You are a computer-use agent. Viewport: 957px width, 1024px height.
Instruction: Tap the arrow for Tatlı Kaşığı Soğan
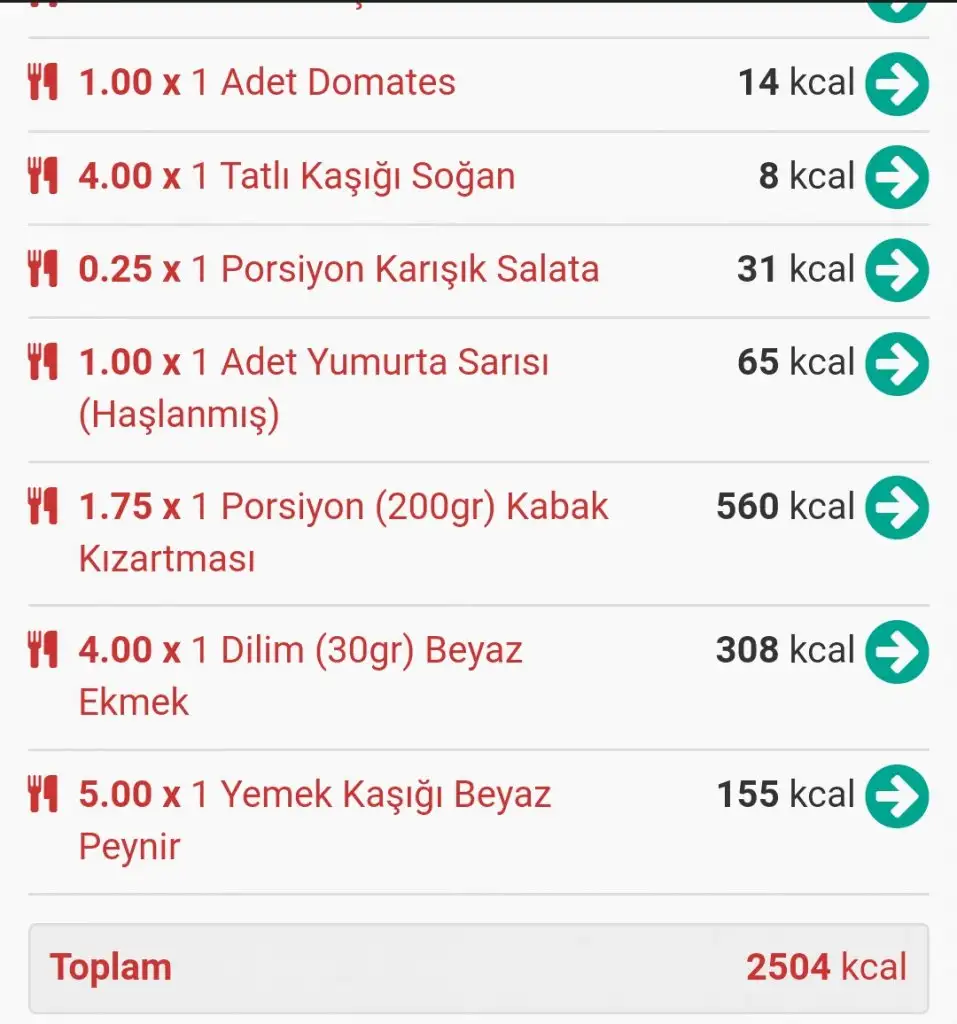pyautogui.click(x=896, y=177)
